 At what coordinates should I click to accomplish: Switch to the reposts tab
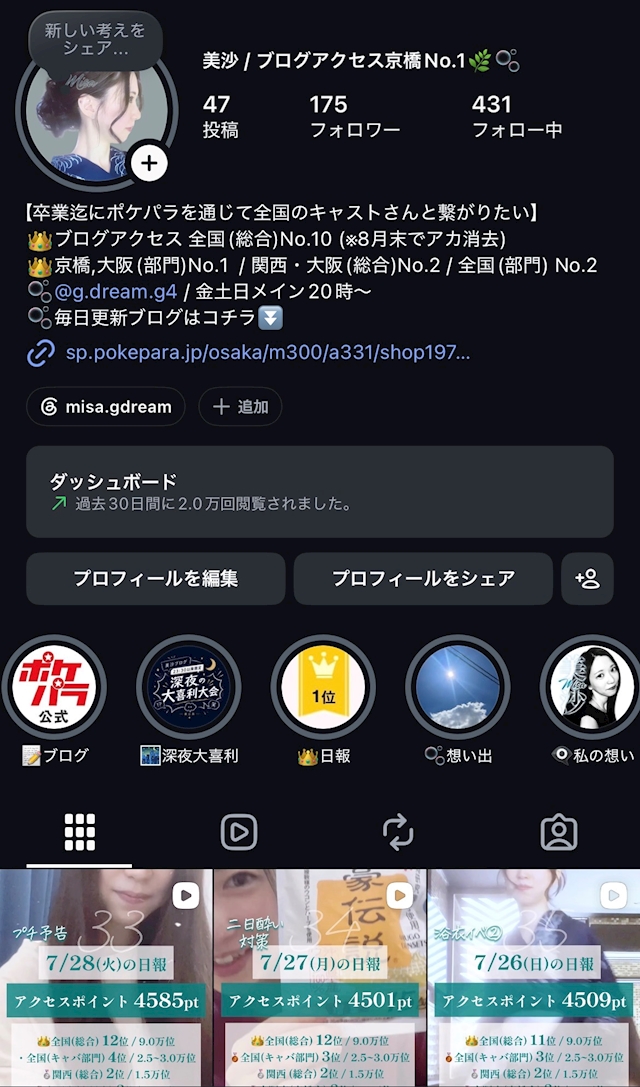click(x=398, y=833)
